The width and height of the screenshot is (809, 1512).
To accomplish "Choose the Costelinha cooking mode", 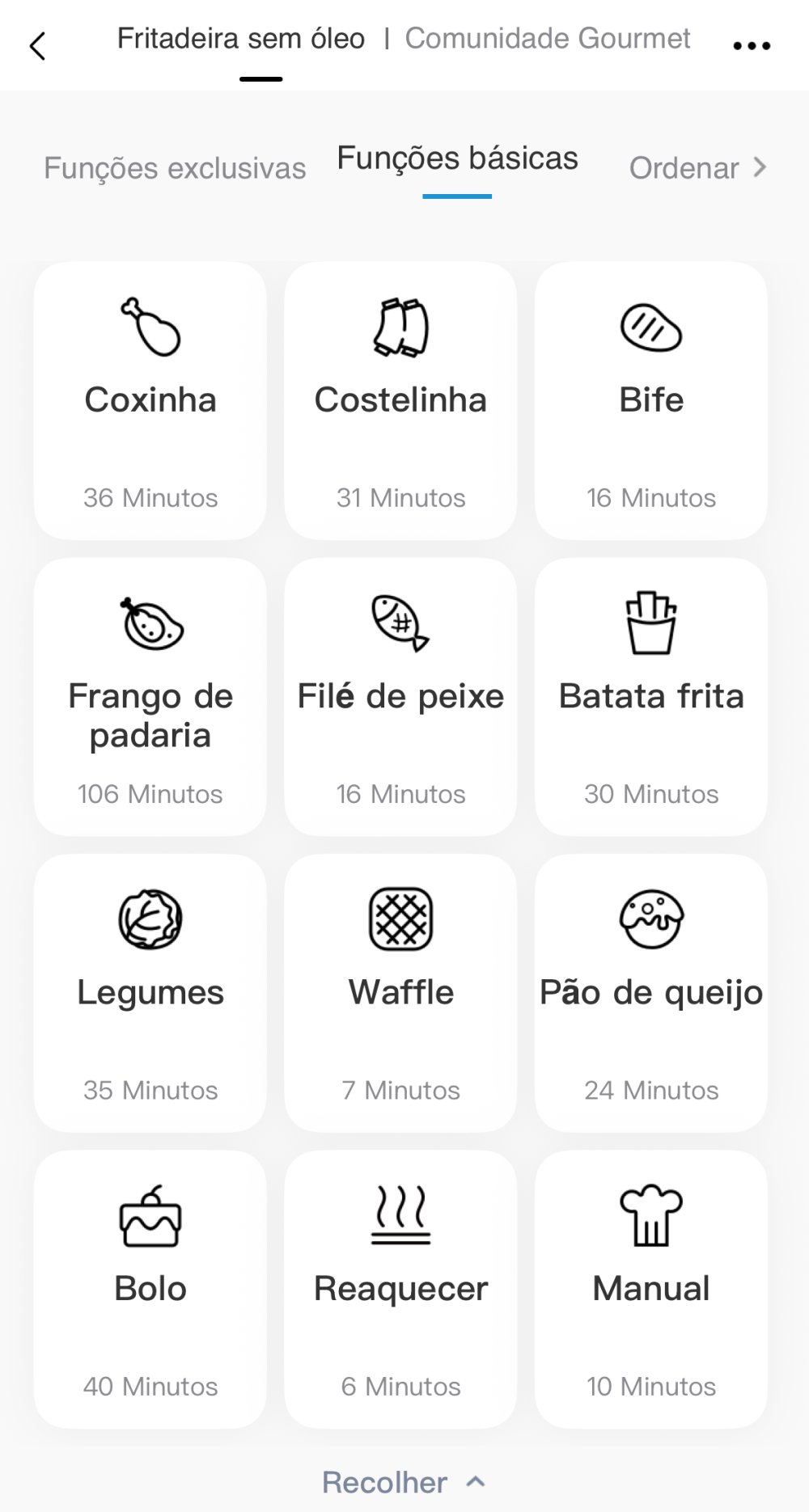I will [x=400, y=400].
